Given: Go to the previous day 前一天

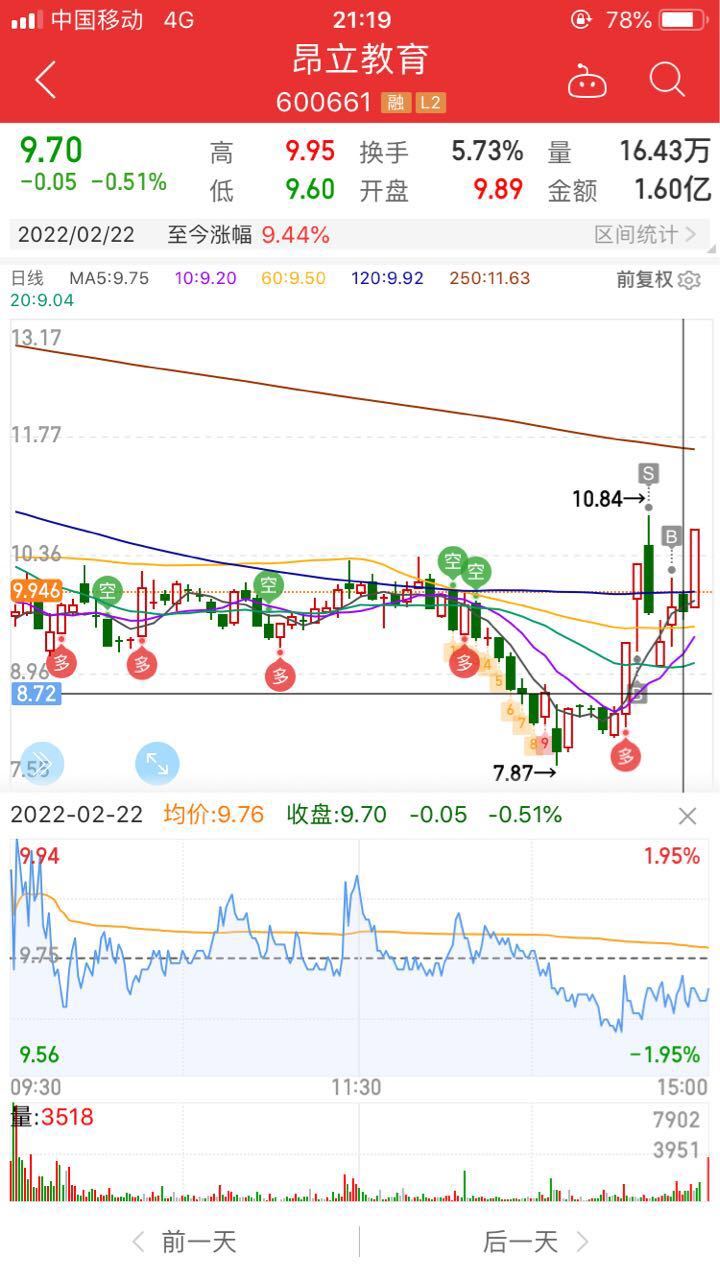Looking at the screenshot, I should tap(185, 1242).
